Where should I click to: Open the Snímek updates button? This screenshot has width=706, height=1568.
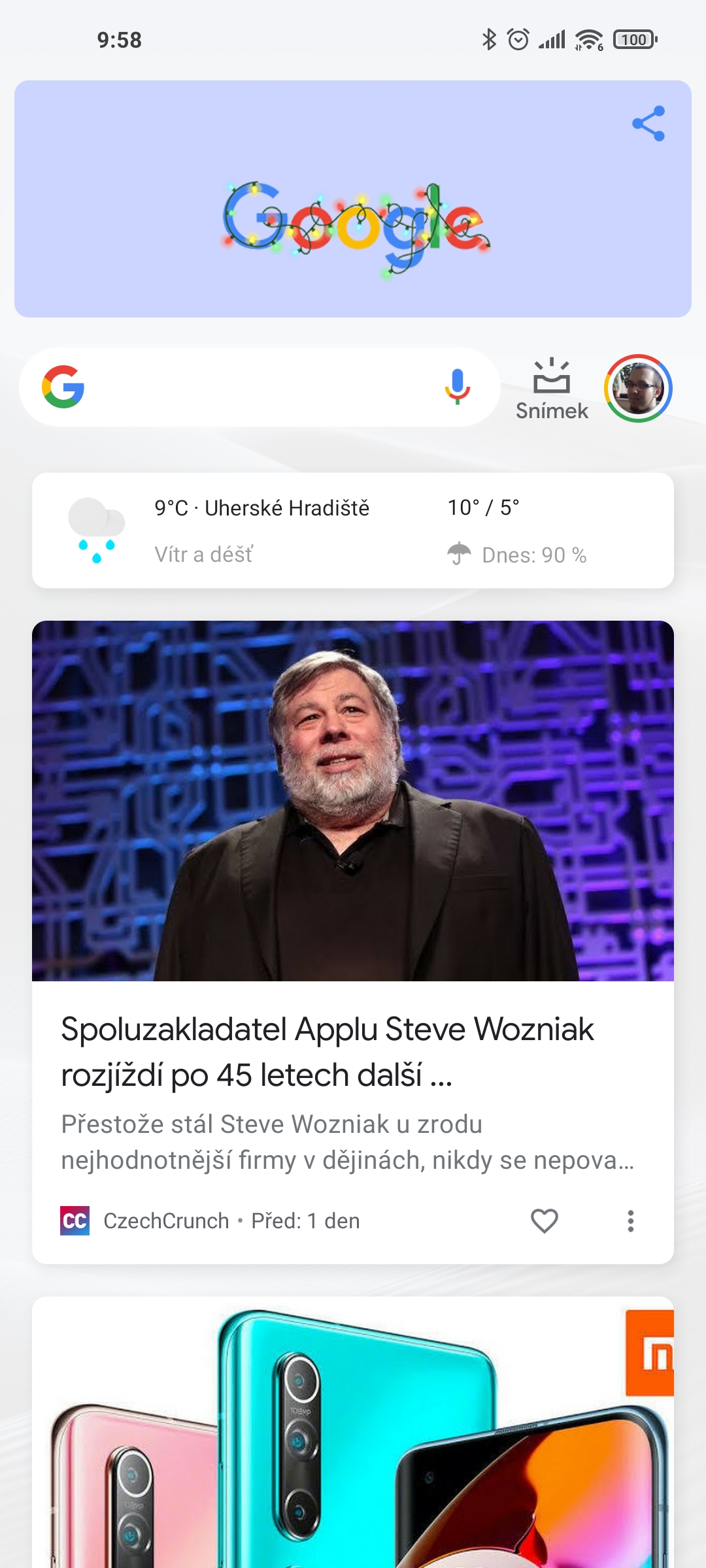click(x=552, y=389)
